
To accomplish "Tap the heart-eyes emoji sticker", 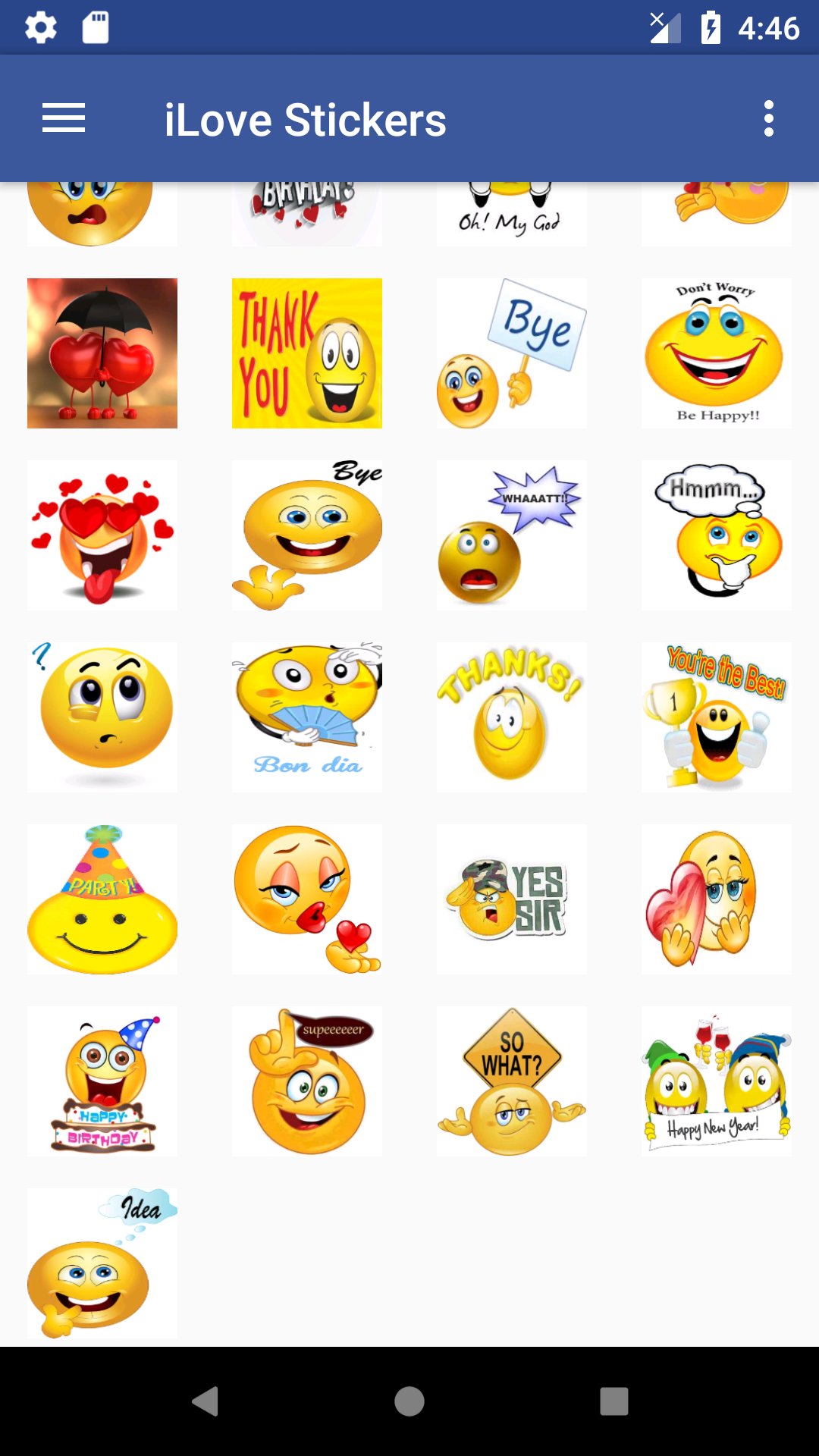I will [102, 535].
